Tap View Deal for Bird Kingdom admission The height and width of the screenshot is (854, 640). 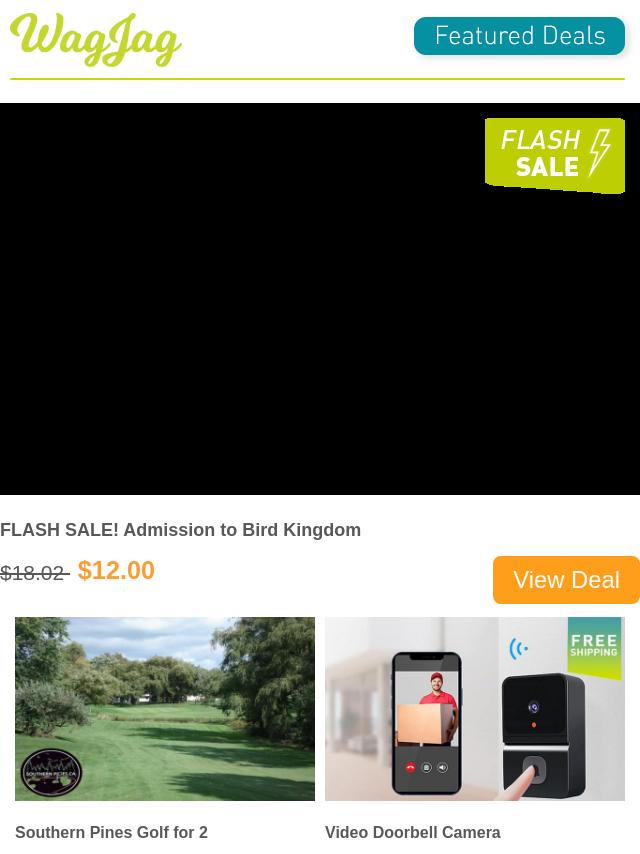click(566, 580)
